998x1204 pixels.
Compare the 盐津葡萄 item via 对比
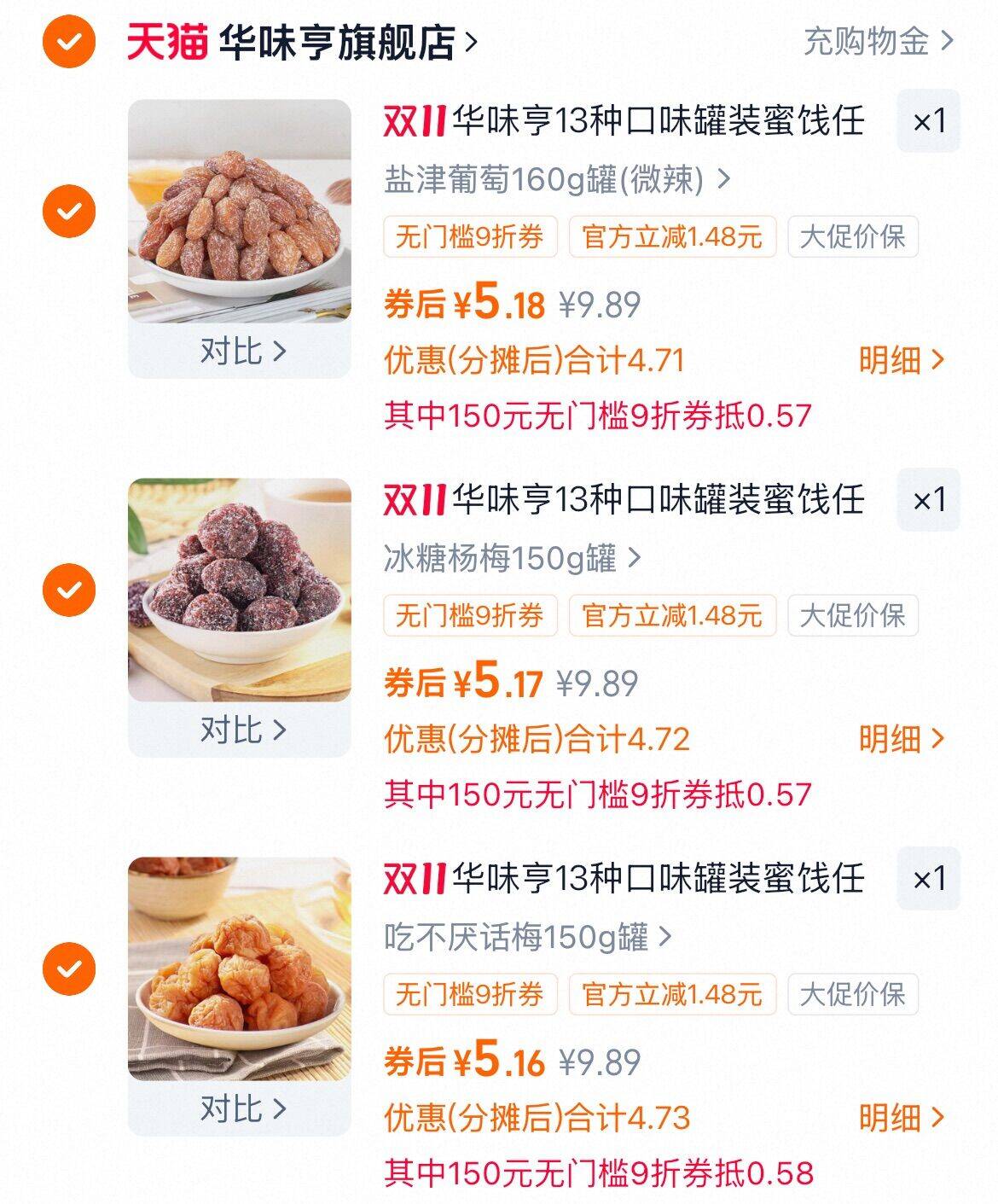[241, 351]
